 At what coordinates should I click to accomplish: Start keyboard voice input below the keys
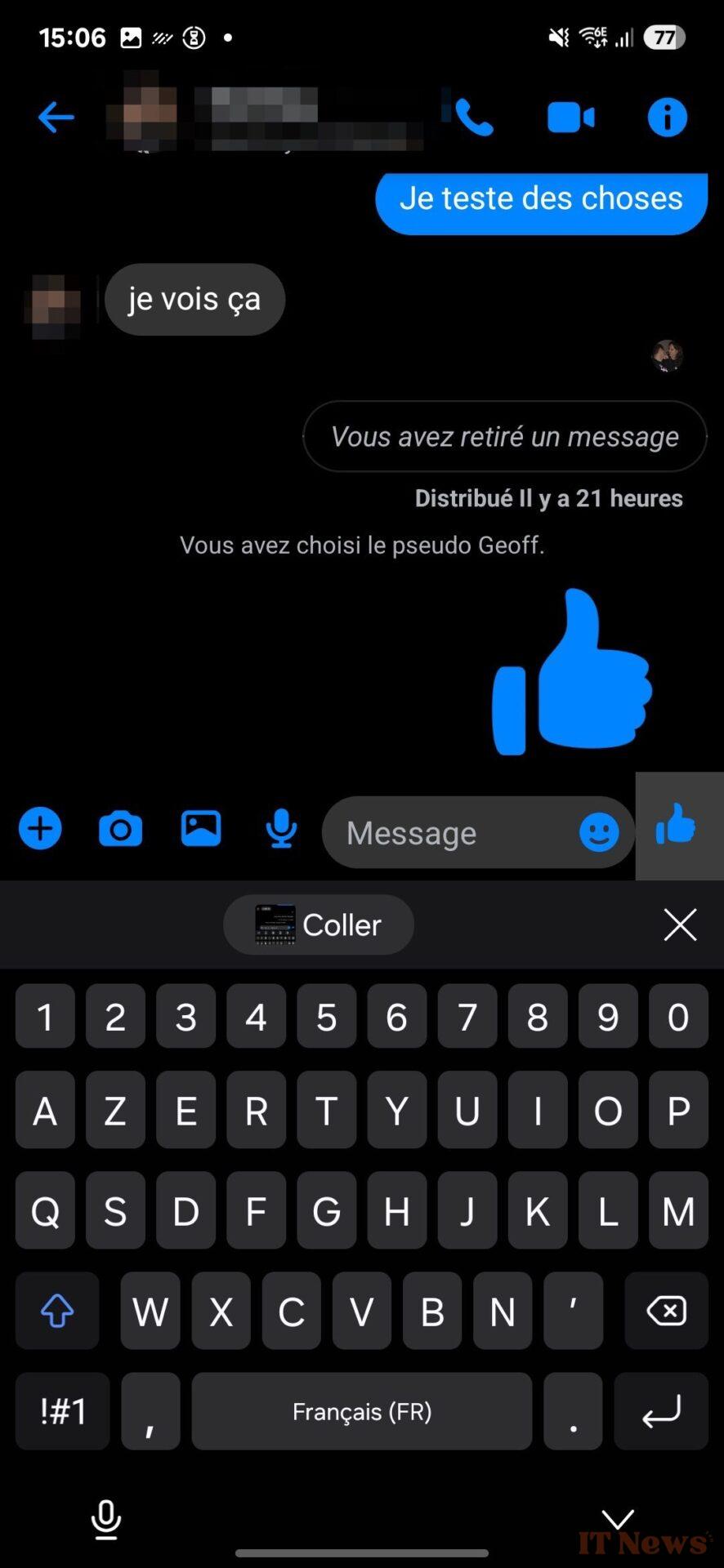click(x=106, y=1519)
